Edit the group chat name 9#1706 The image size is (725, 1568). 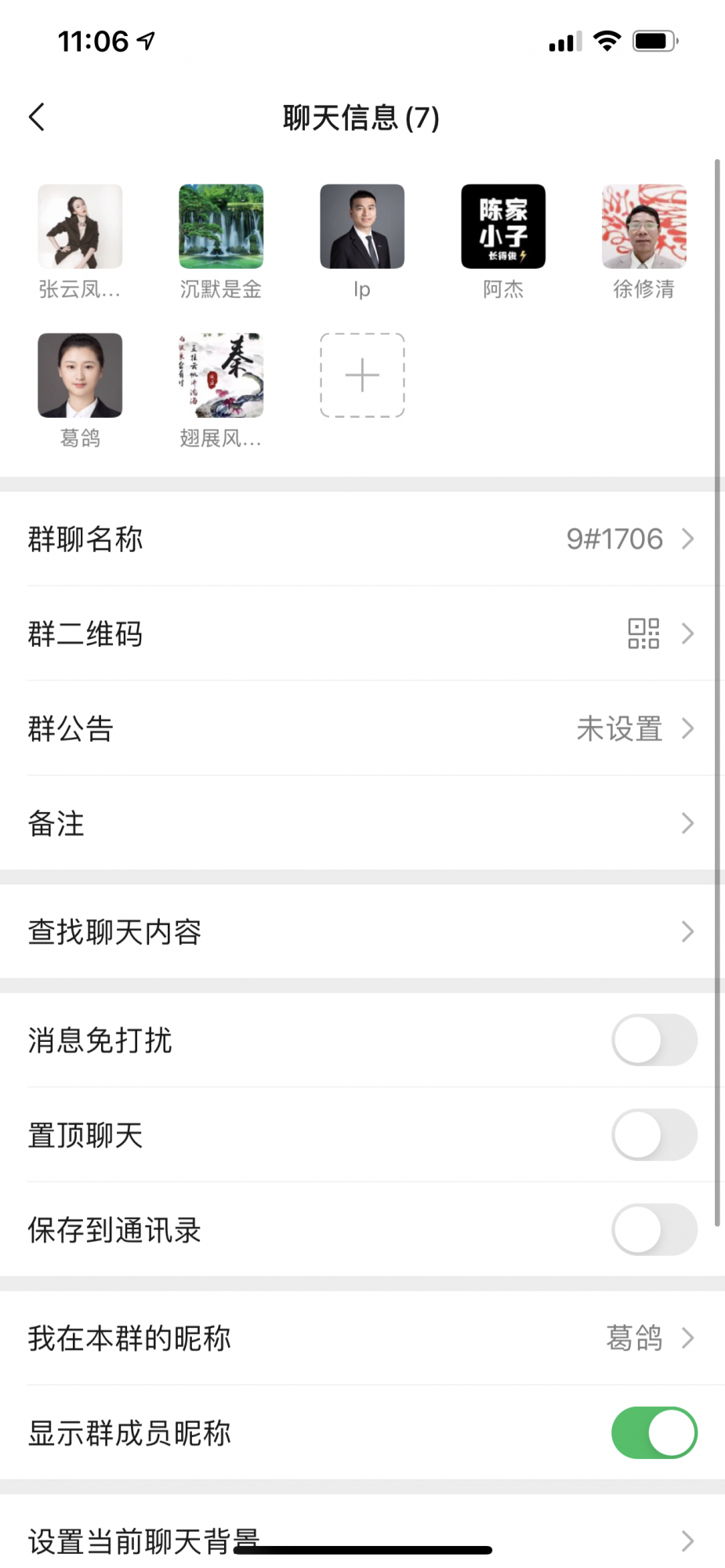(x=362, y=539)
